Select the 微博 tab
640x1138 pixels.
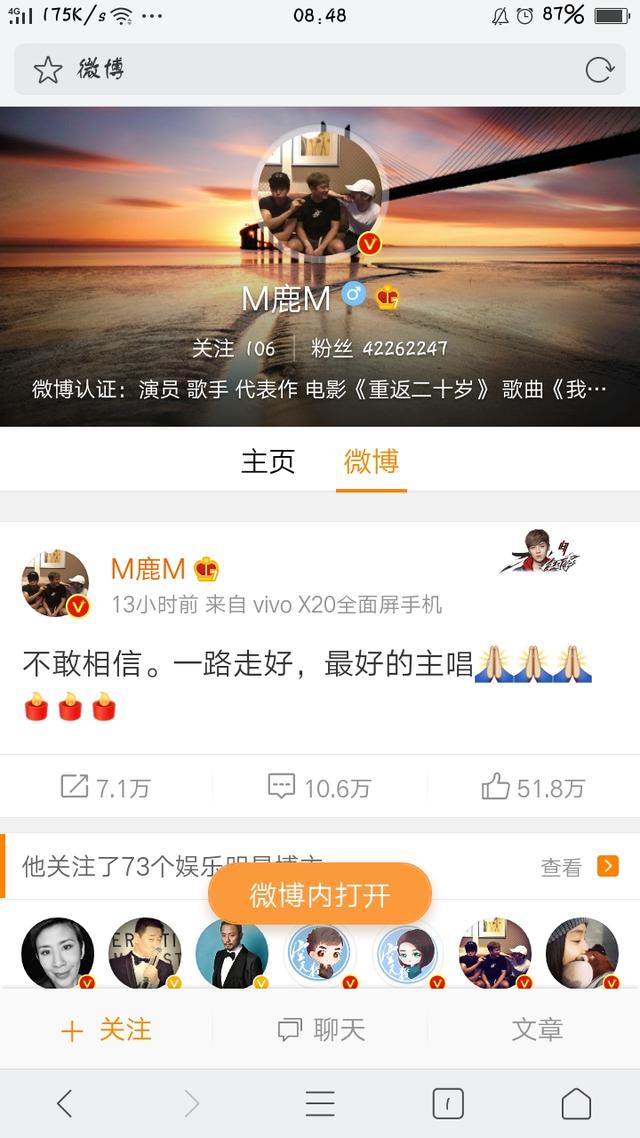click(371, 461)
